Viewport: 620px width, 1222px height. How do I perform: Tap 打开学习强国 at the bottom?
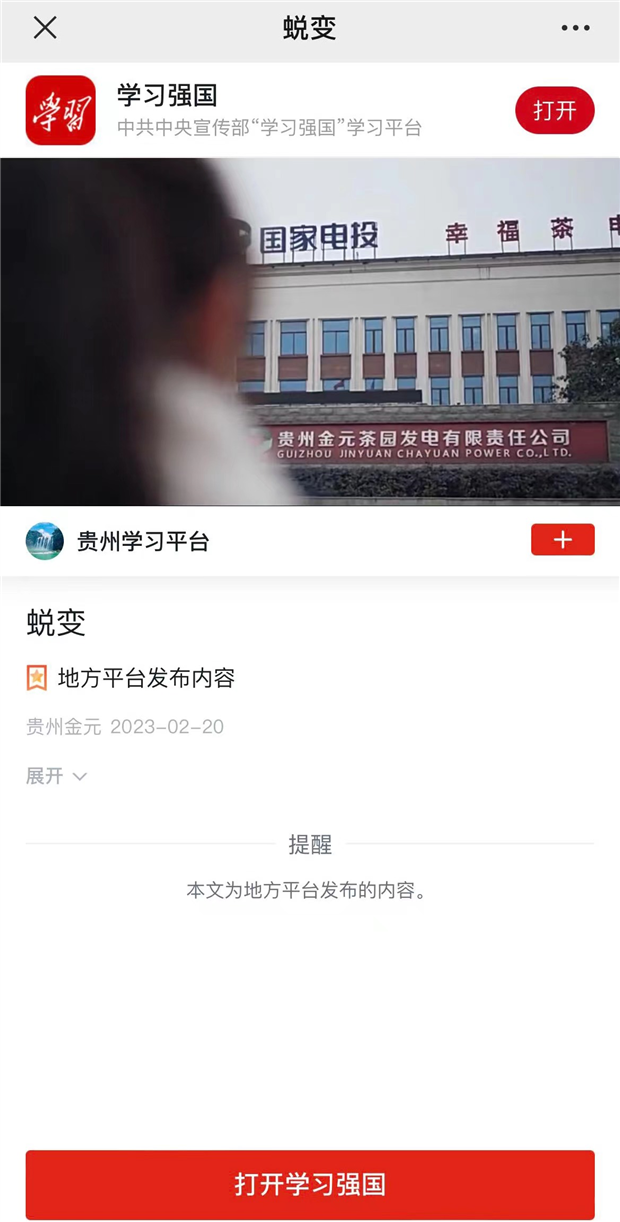pyautogui.click(x=310, y=1184)
